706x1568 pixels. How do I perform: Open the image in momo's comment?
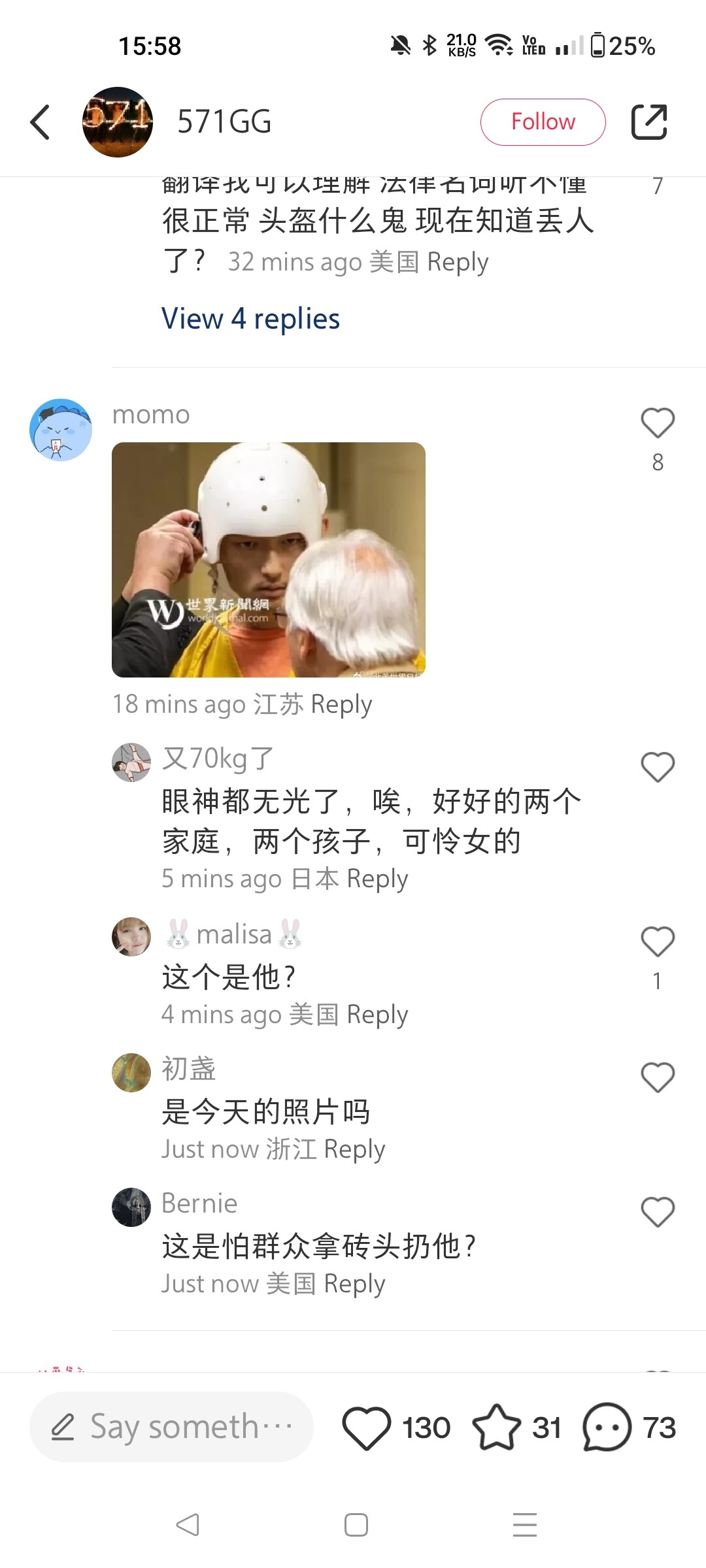point(268,559)
